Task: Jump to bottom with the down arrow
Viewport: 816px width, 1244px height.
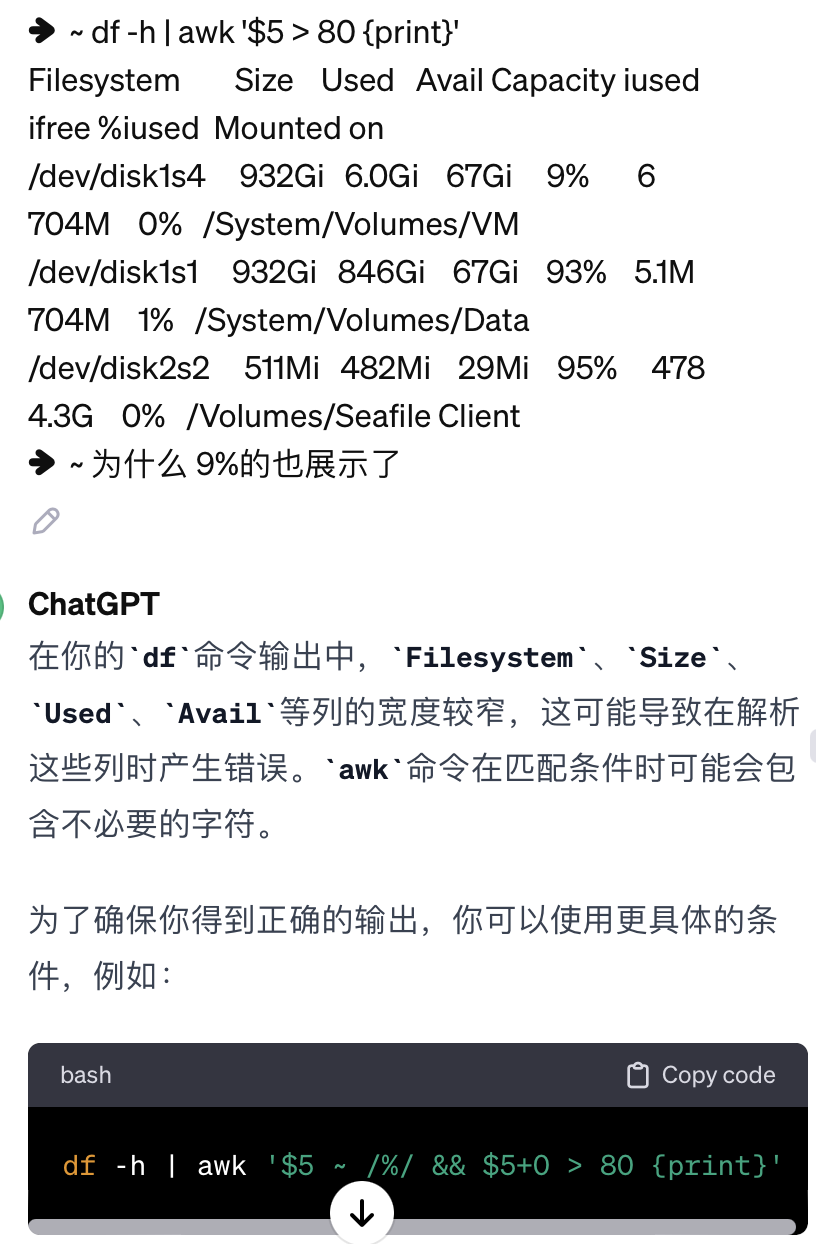Action: pyautogui.click(x=362, y=1214)
